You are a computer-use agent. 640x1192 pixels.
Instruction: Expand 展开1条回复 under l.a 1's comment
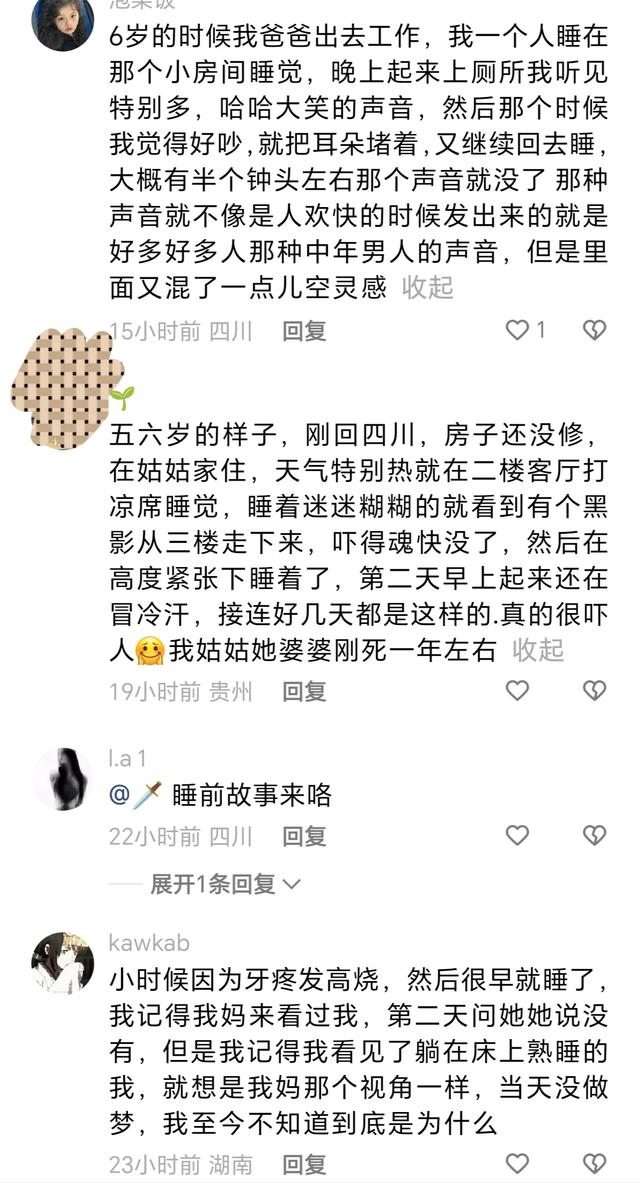point(225,884)
